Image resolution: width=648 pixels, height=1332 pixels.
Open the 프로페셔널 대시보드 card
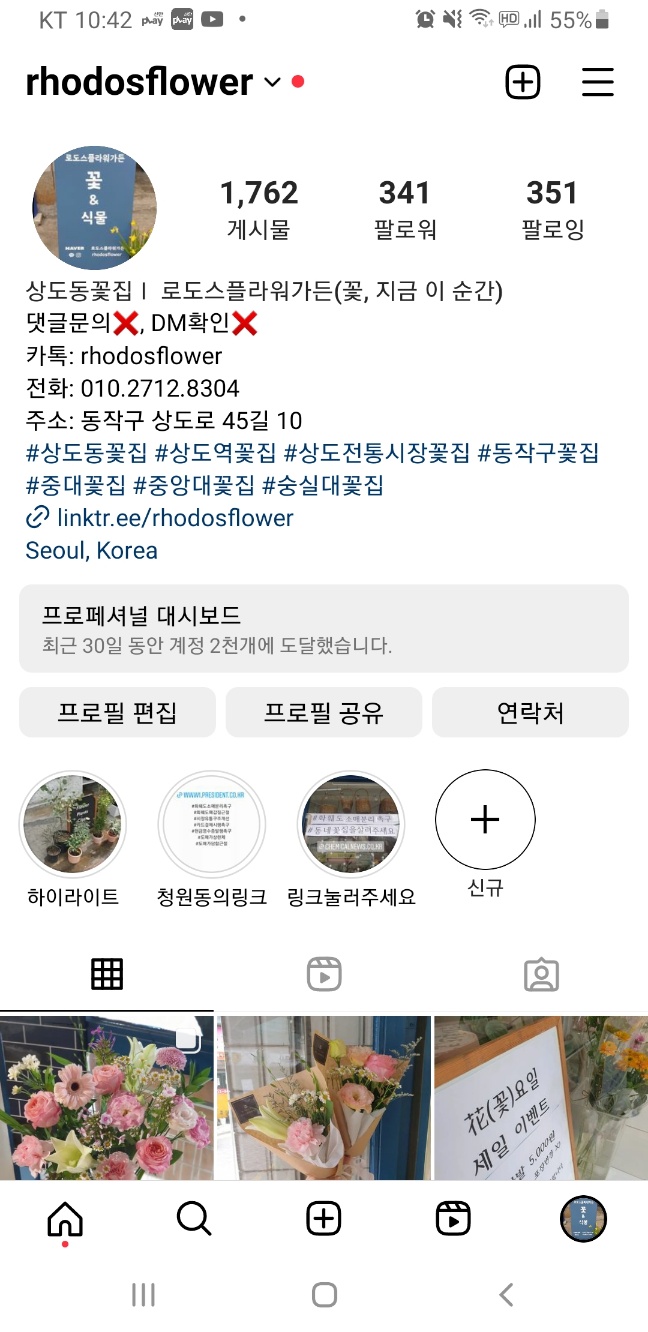324,629
